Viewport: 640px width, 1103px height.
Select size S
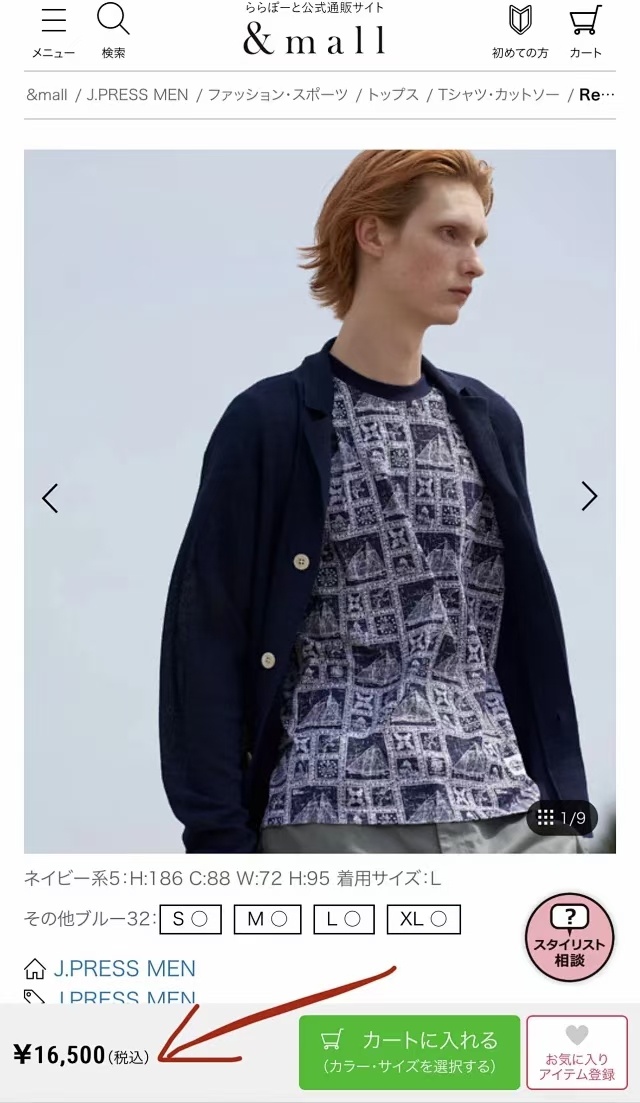click(x=191, y=919)
